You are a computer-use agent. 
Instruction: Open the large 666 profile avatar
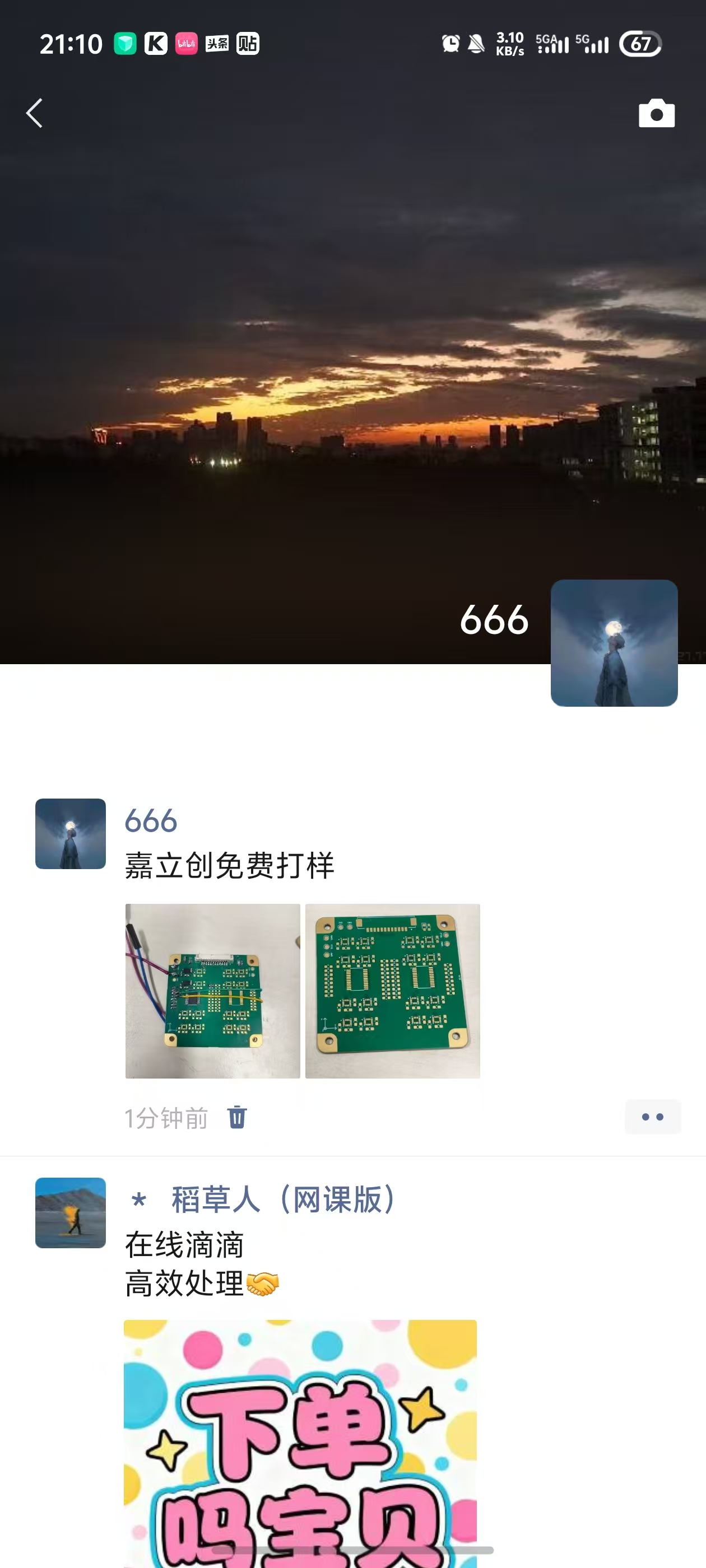tap(614, 643)
